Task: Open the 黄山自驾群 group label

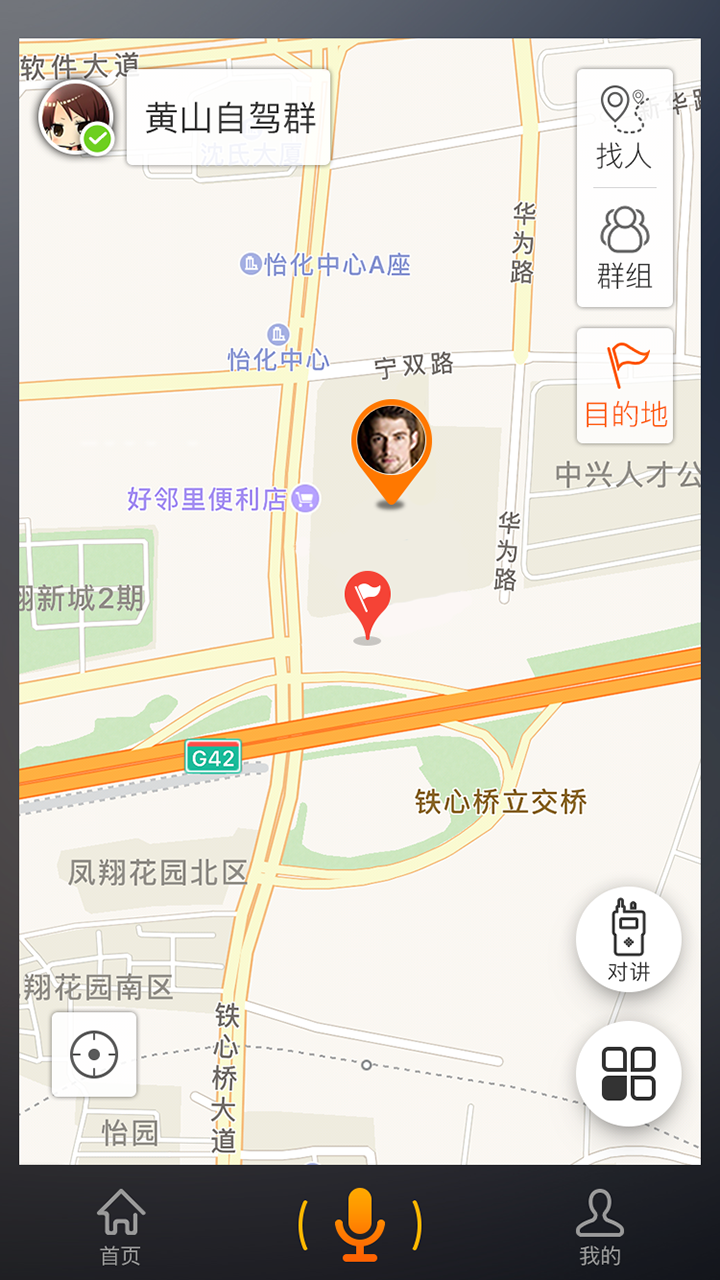Action: [x=229, y=118]
